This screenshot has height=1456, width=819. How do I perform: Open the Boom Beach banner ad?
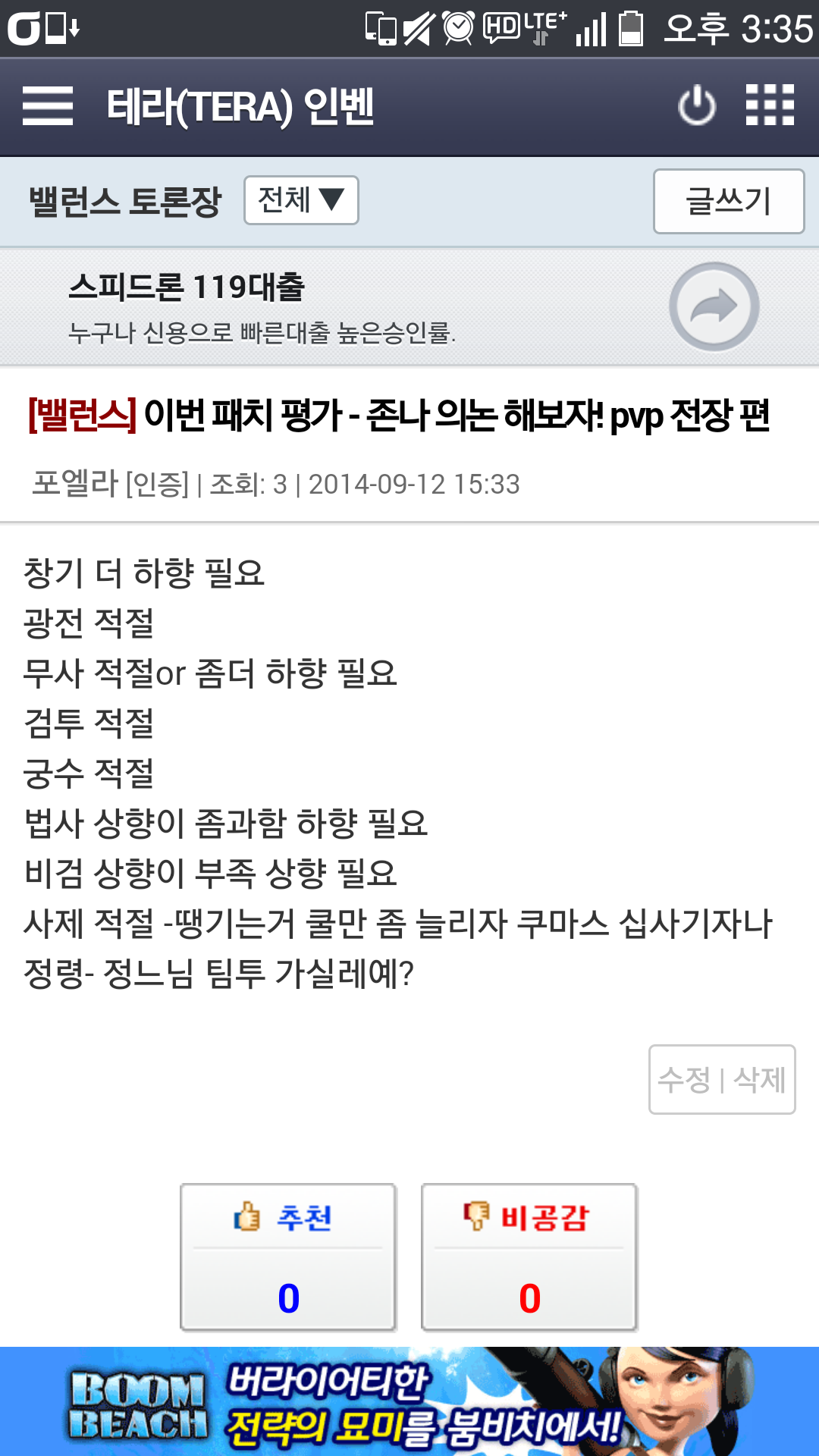409,1401
